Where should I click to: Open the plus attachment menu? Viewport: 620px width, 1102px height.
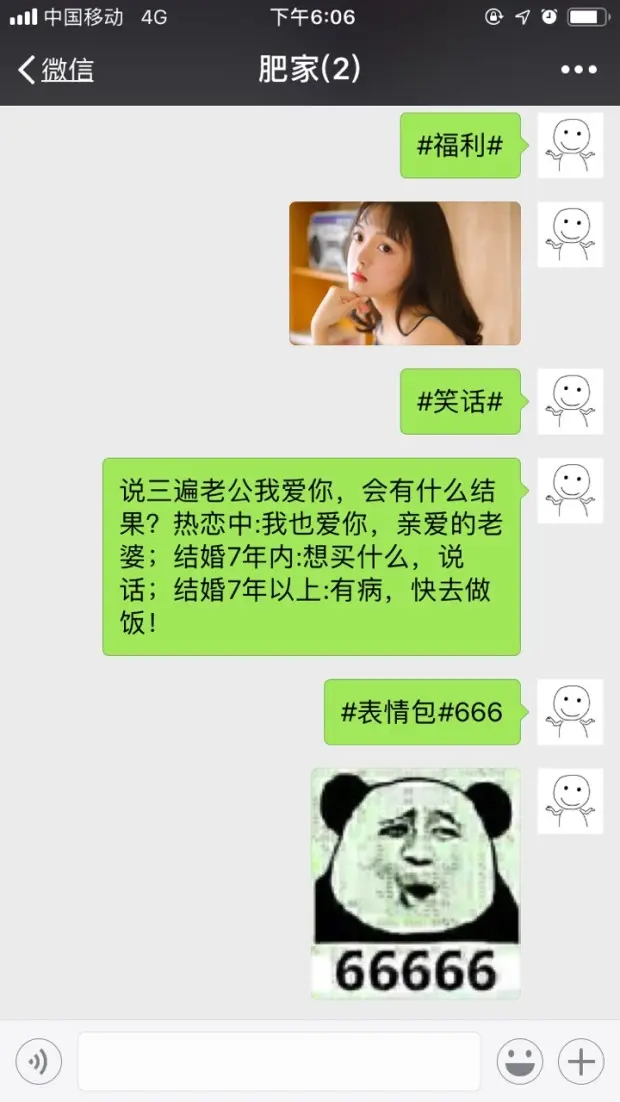click(x=581, y=1061)
